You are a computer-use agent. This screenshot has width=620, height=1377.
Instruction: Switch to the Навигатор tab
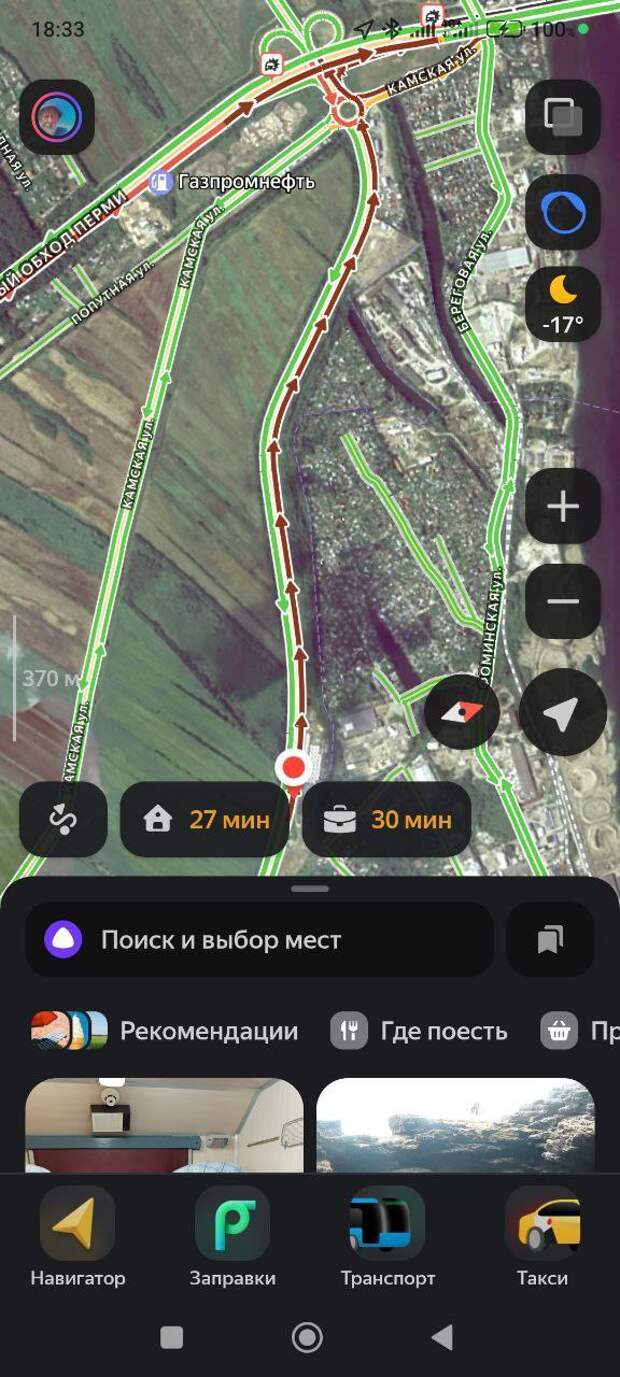(78, 1237)
